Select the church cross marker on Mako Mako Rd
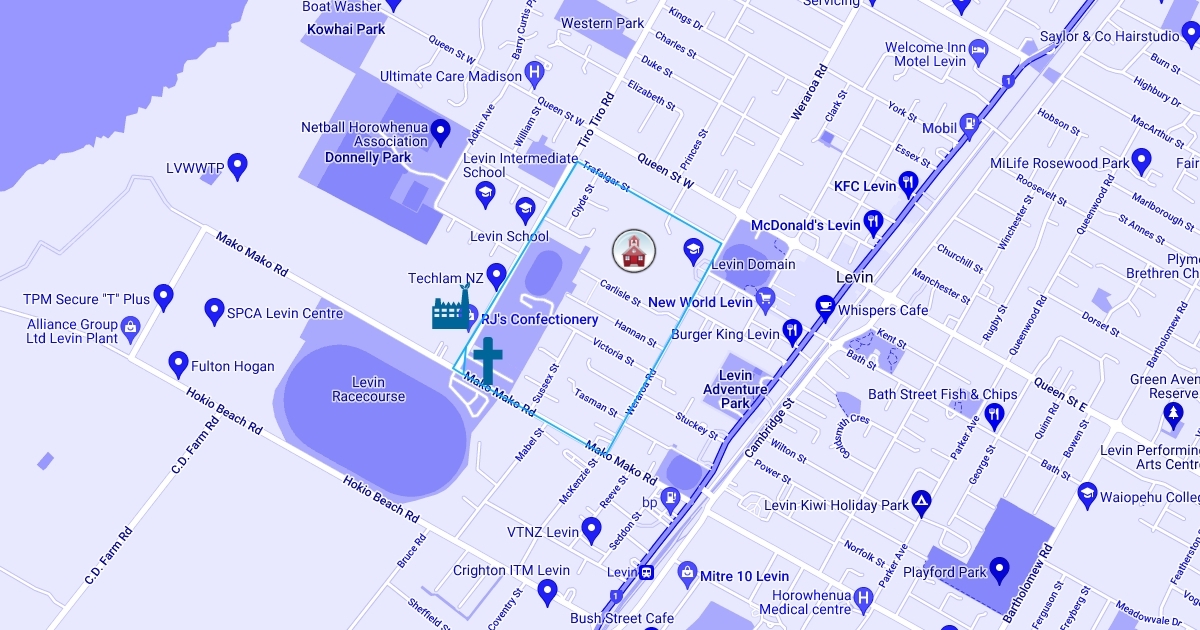 487,362
